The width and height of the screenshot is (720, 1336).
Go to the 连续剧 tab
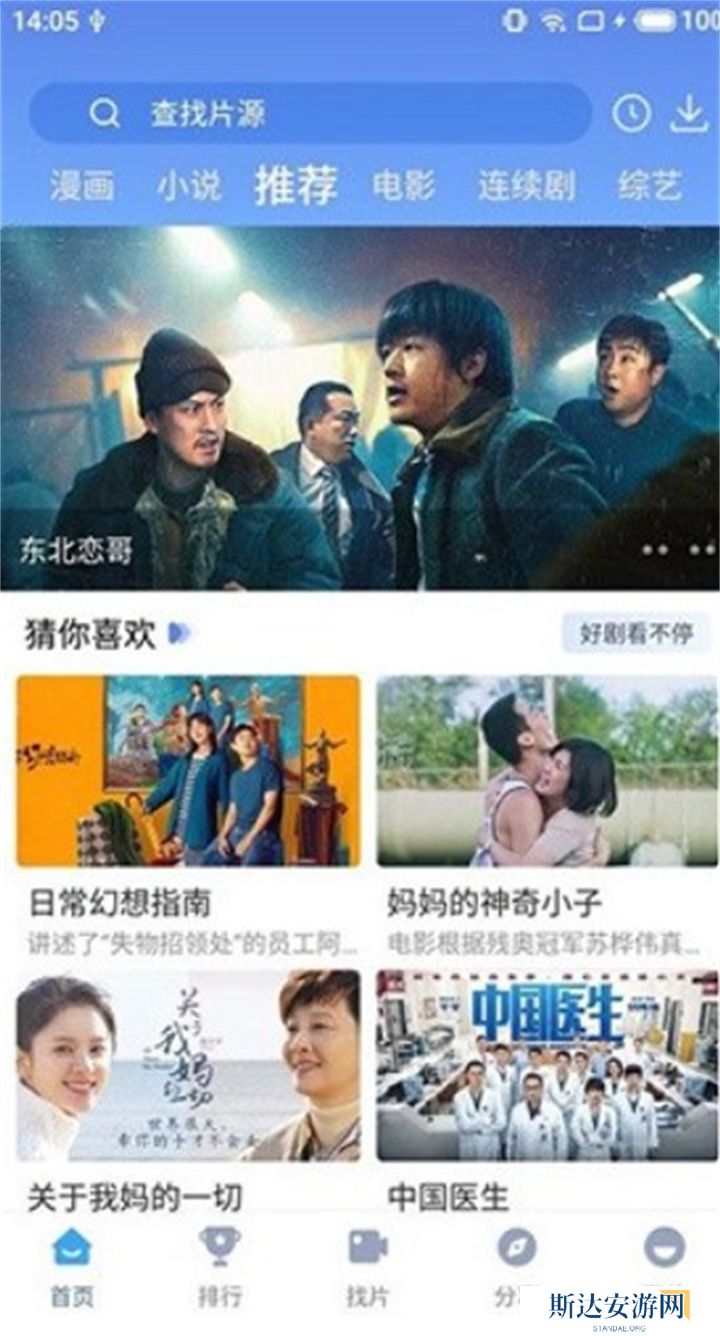[x=526, y=186]
